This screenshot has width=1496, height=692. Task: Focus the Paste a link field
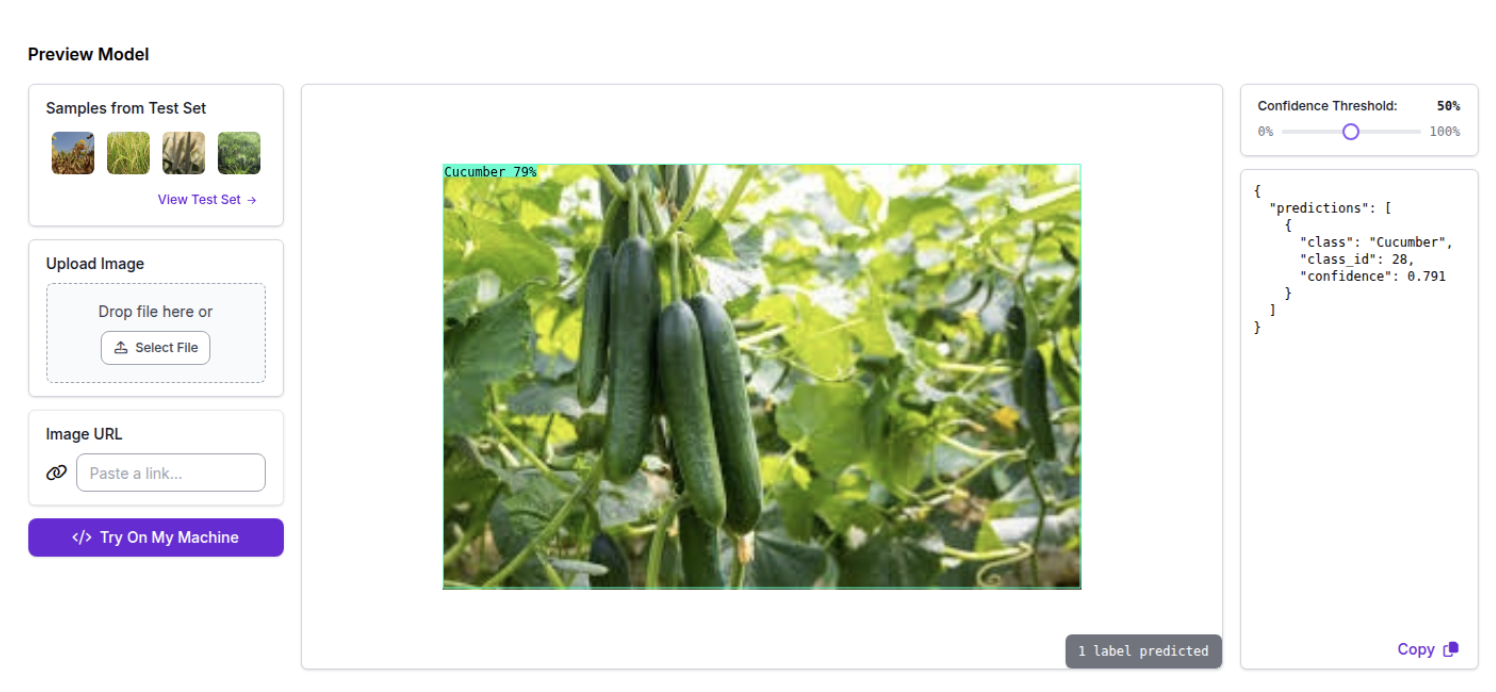(x=171, y=473)
